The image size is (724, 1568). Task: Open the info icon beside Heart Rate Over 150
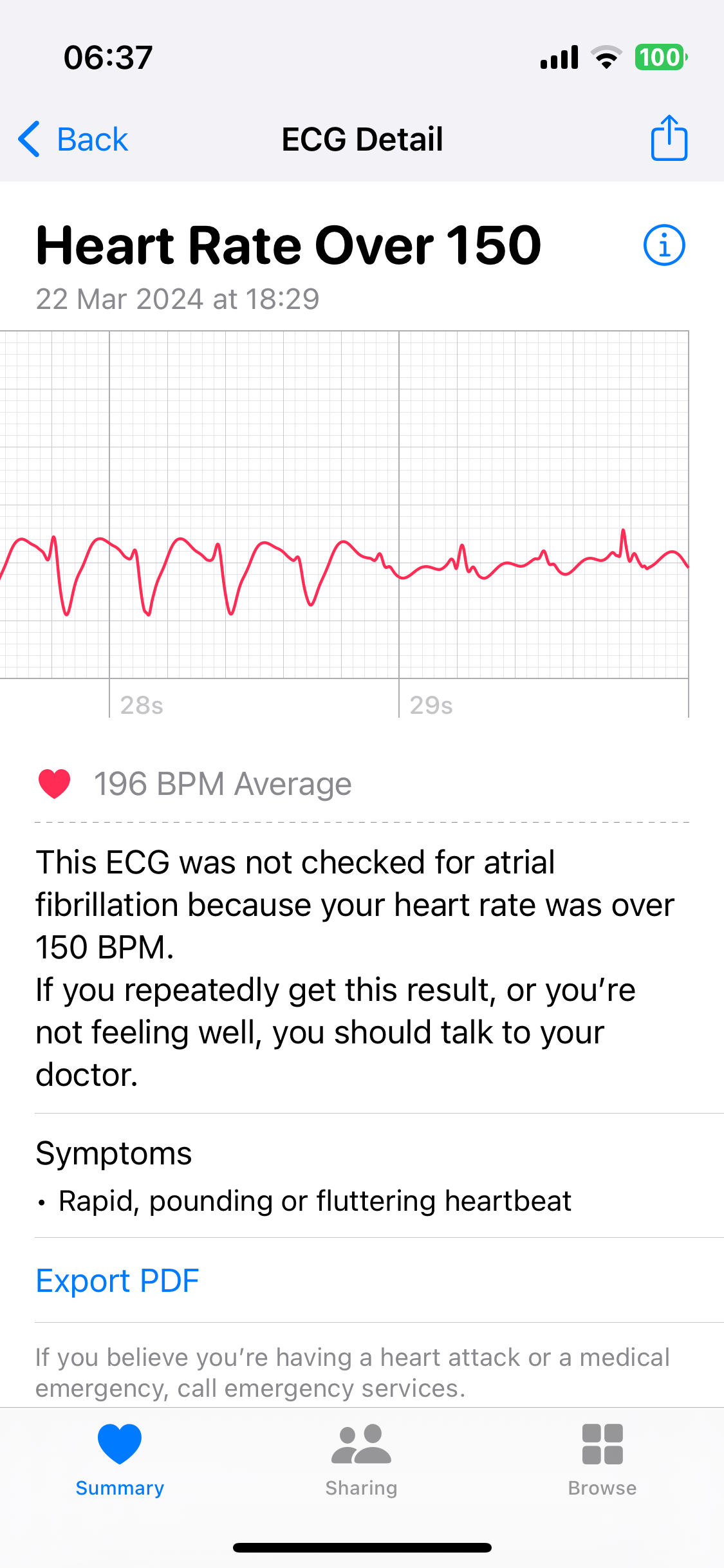[x=664, y=245]
